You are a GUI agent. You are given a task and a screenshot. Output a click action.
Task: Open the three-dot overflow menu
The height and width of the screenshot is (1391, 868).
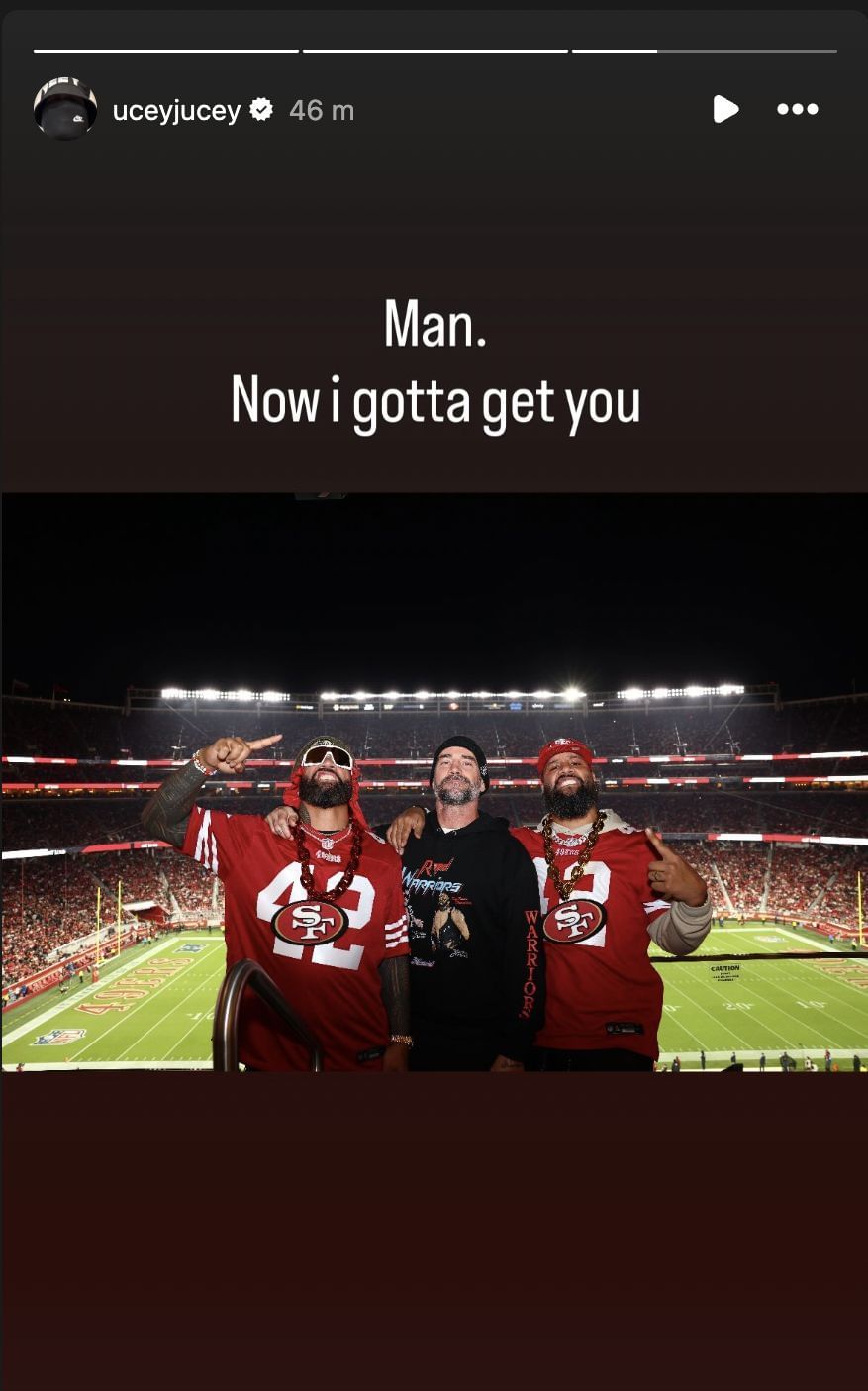(798, 109)
